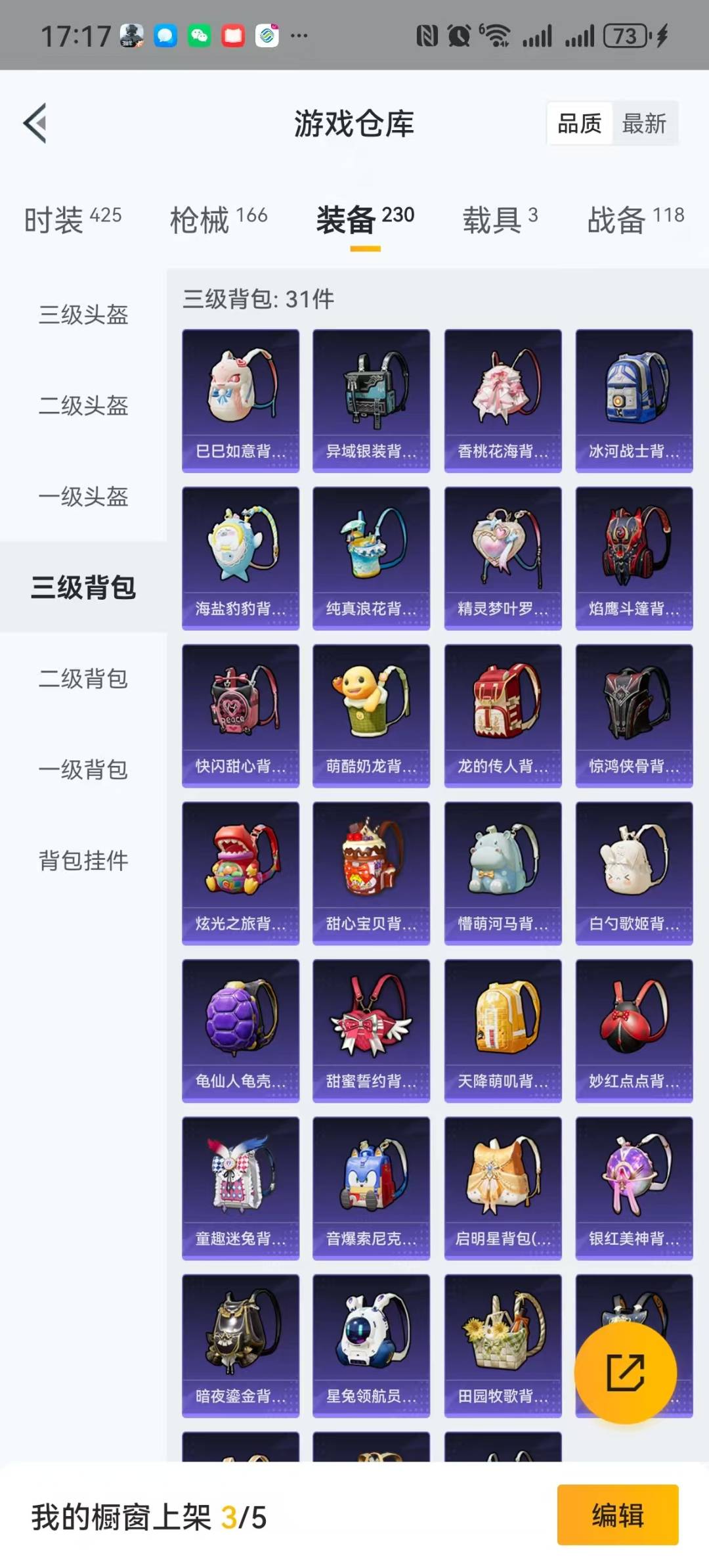Switch to the 载具 tab
This screenshot has height=1568, width=709.
(500, 219)
